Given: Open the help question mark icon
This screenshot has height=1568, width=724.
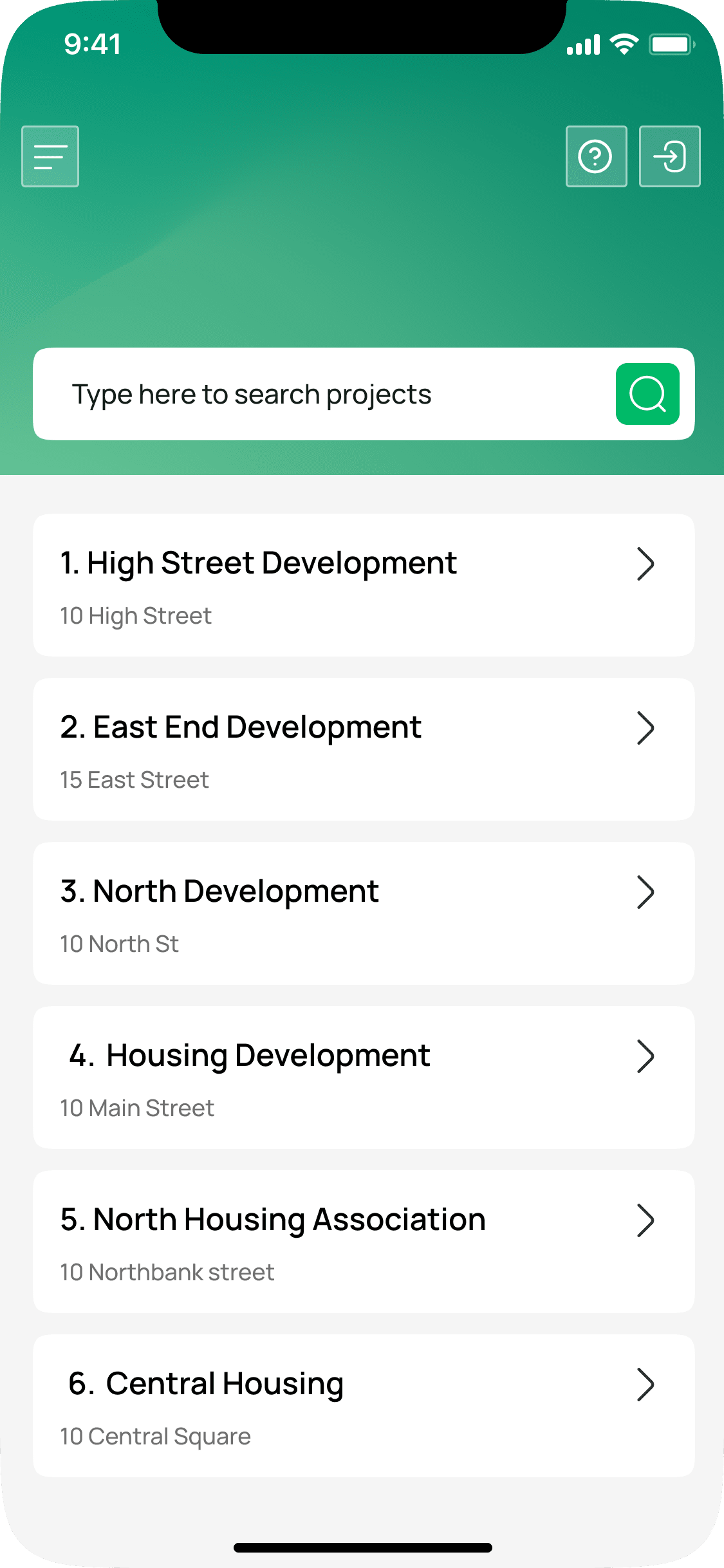Looking at the screenshot, I should tap(596, 156).
